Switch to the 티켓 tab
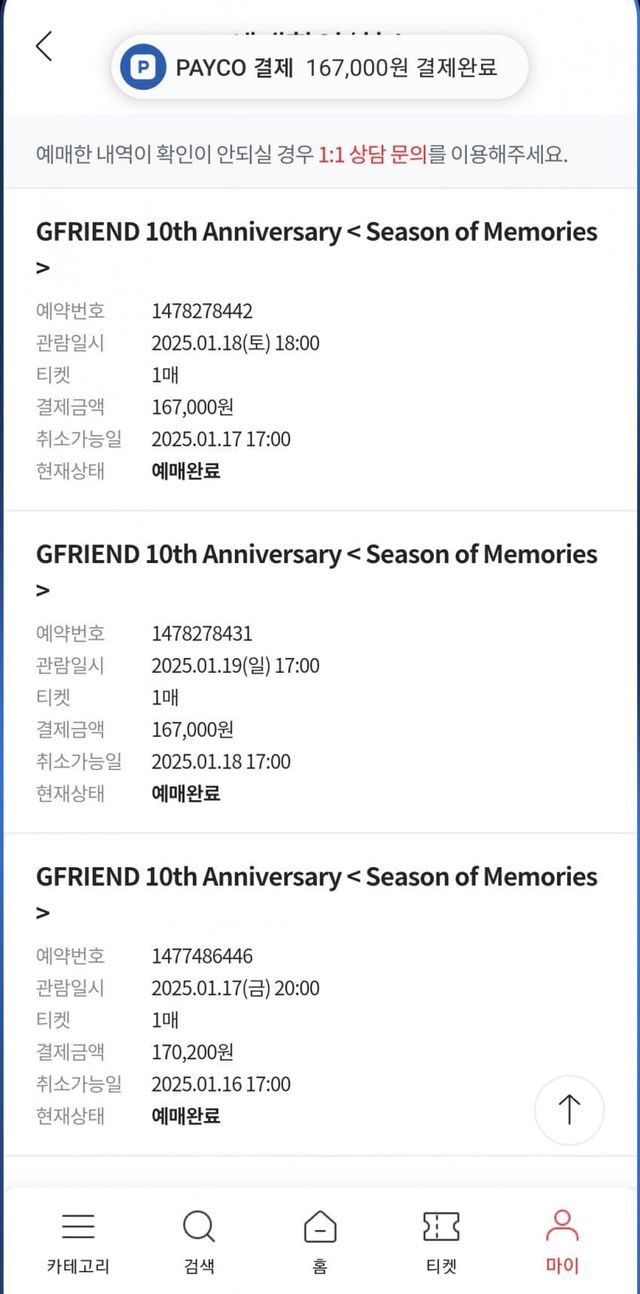 pos(441,1241)
